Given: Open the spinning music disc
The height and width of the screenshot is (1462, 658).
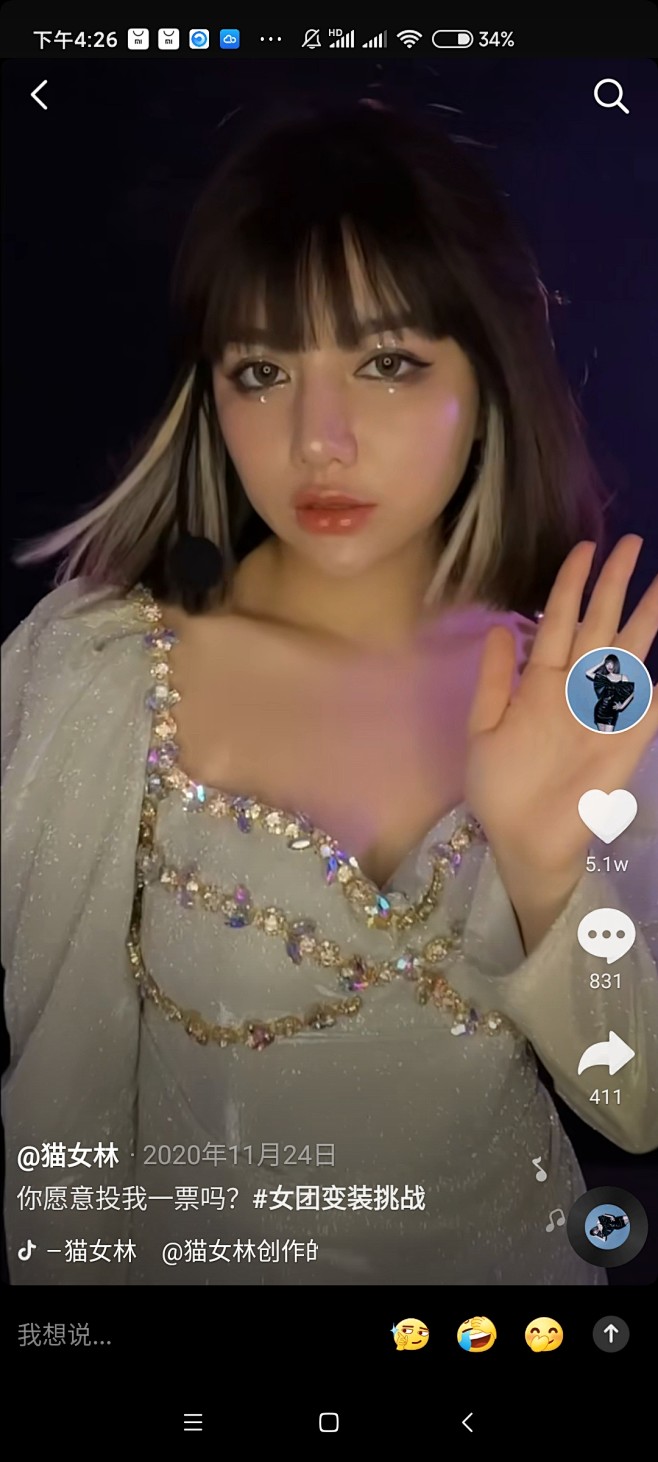Looking at the screenshot, I should coord(607,1226).
